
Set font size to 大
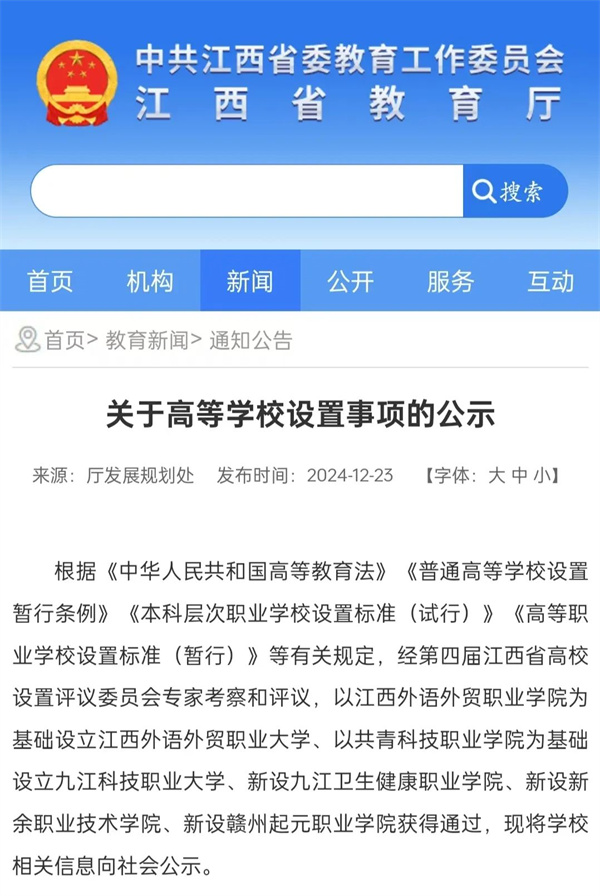click(496, 475)
